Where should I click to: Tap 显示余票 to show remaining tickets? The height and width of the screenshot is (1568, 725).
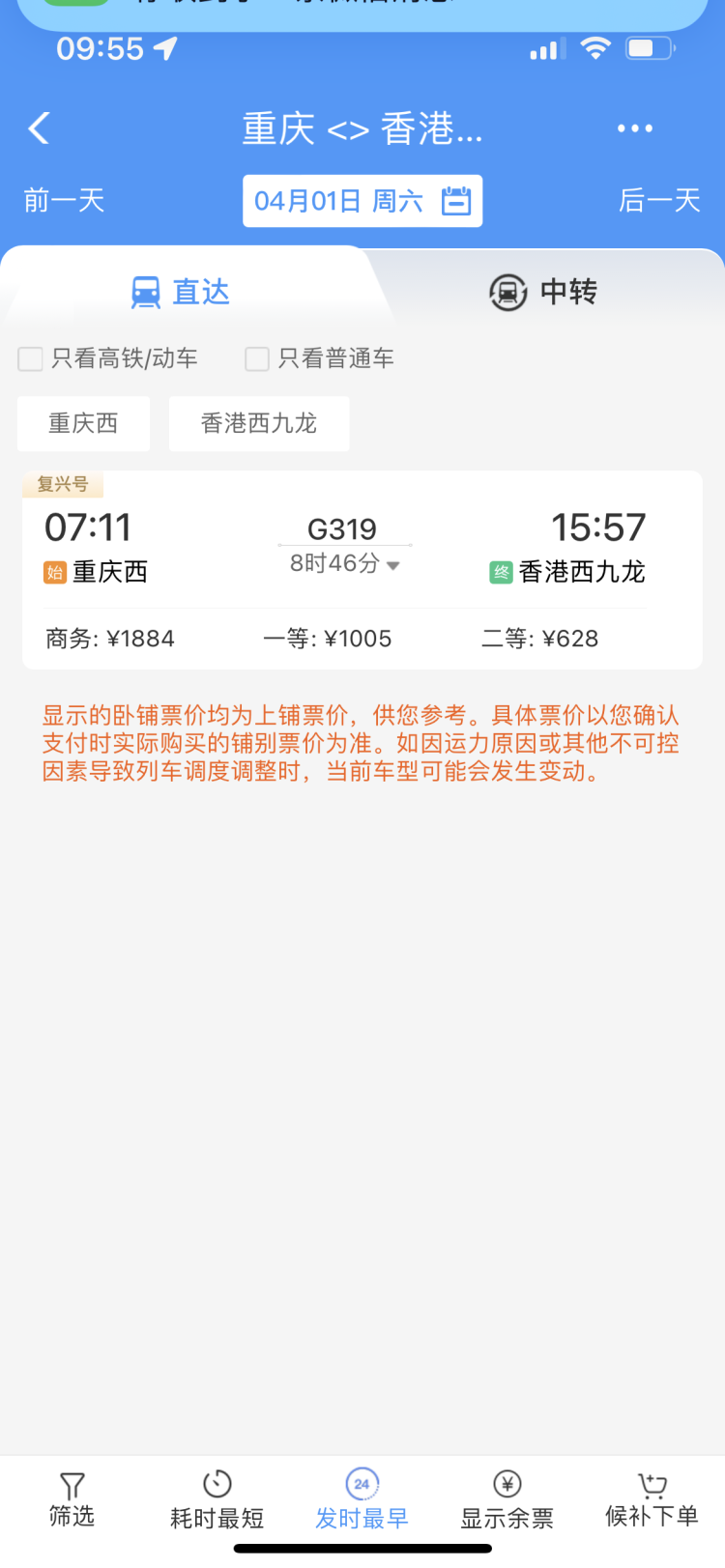(507, 1498)
